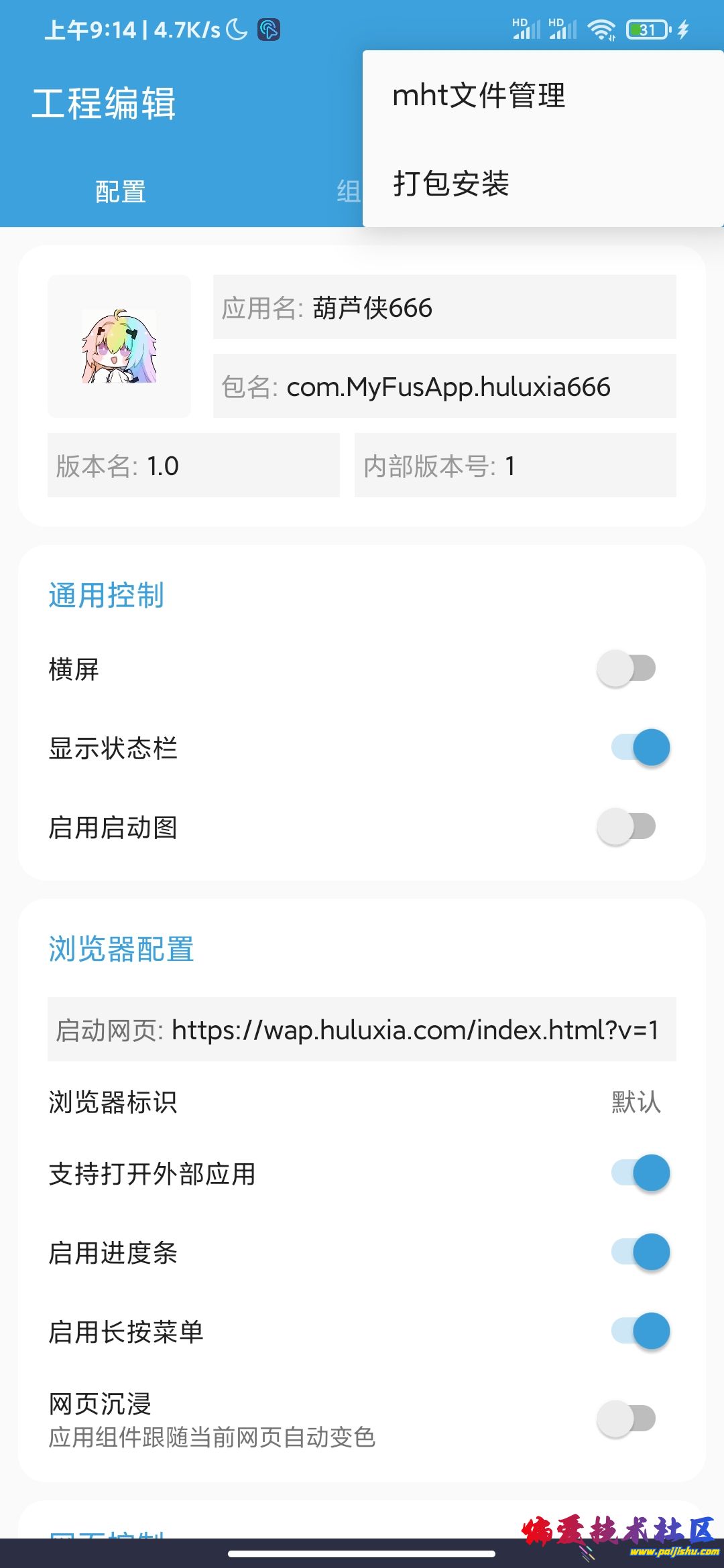Viewport: 724px width, 1568px height.
Task: Edit the 启动网页 URL field
Action: pos(362,1029)
